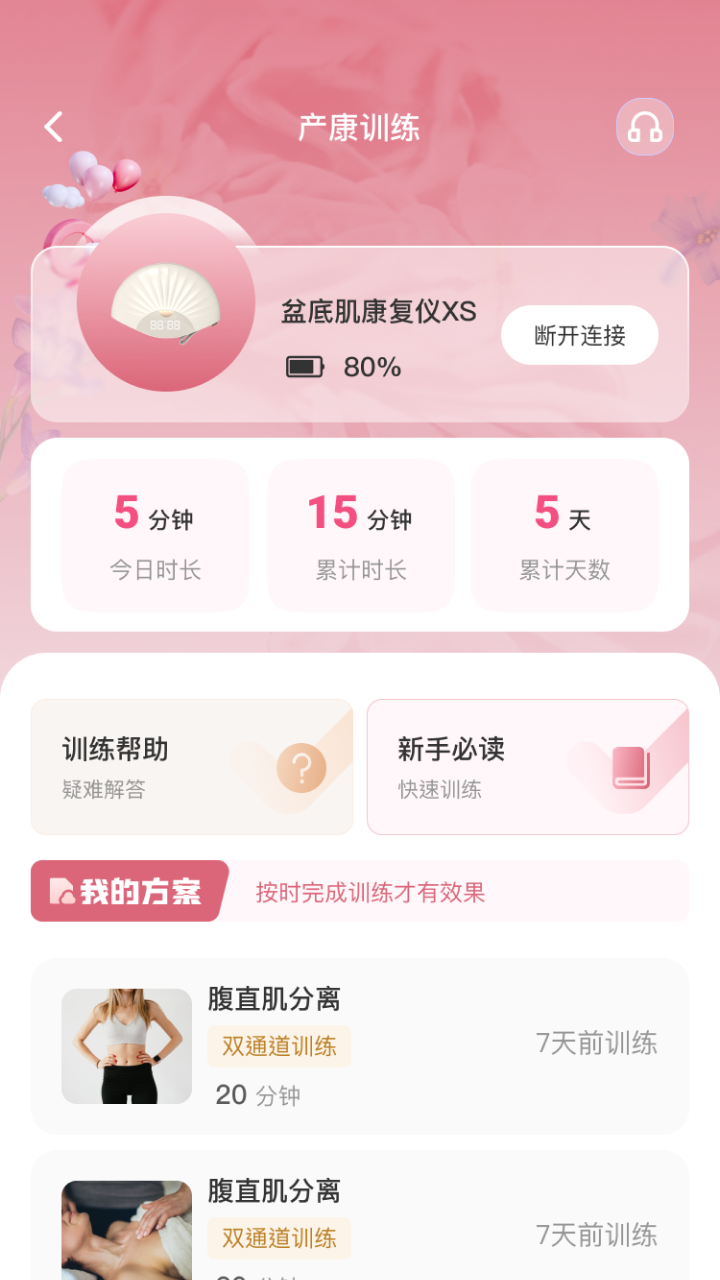
Task: Select the question mark icon in 训练帮助
Action: [303, 766]
